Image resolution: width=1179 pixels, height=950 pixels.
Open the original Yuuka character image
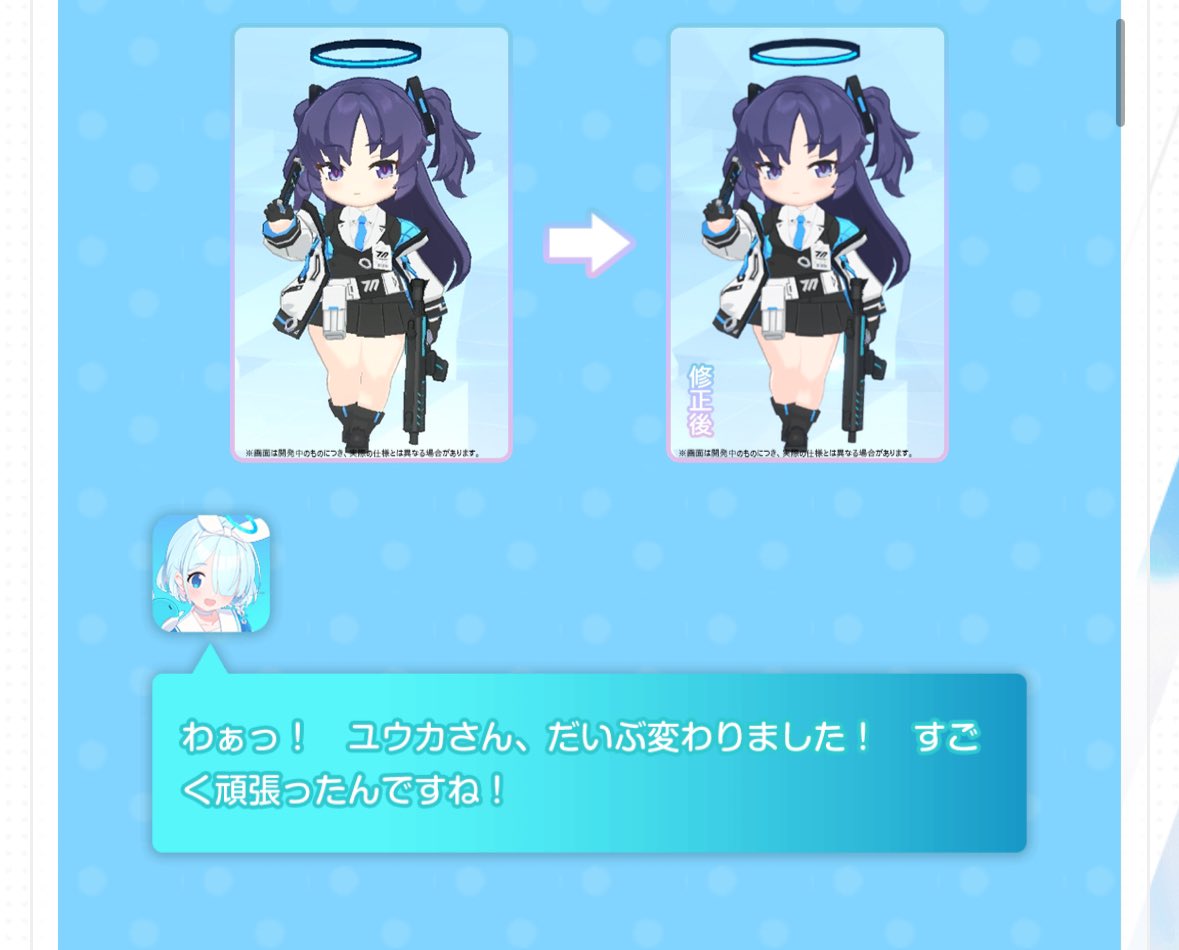pos(372,243)
